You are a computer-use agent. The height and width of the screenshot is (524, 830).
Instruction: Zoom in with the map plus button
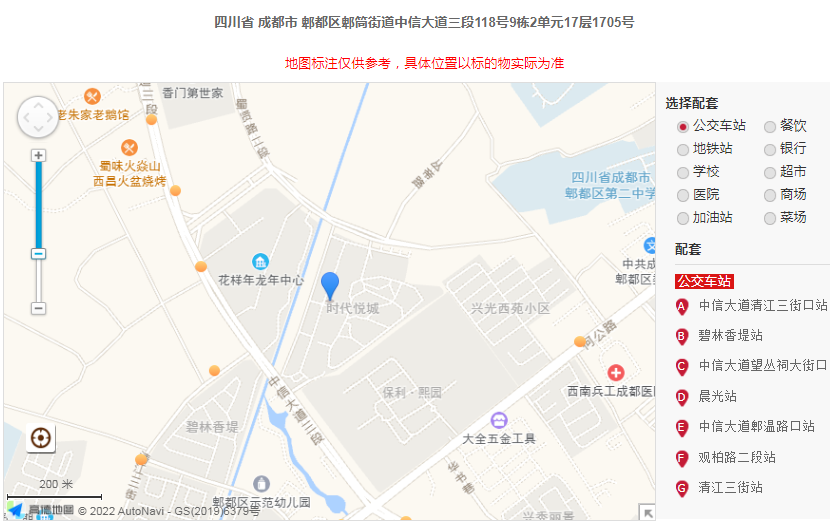click(x=38, y=156)
